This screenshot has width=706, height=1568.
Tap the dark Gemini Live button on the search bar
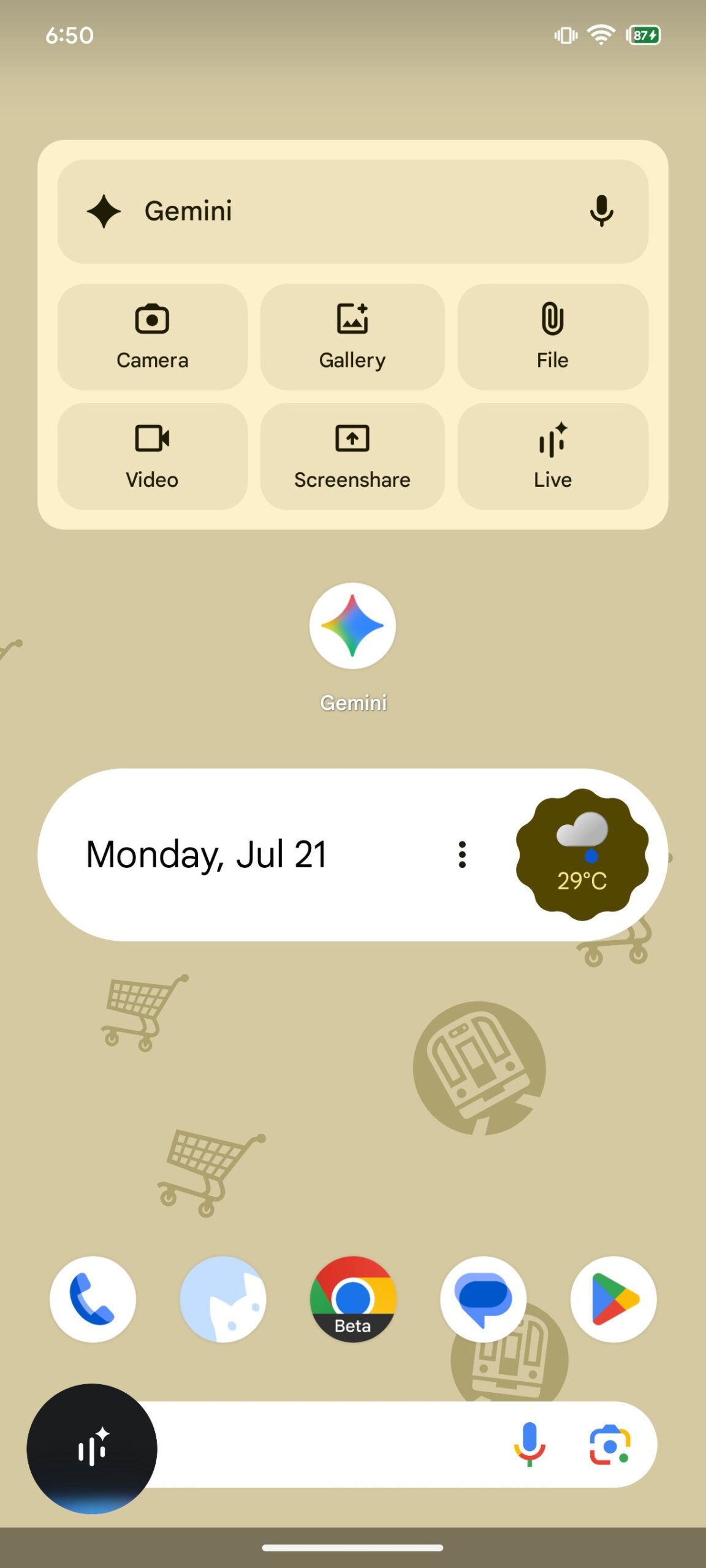click(x=92, y=1449)
